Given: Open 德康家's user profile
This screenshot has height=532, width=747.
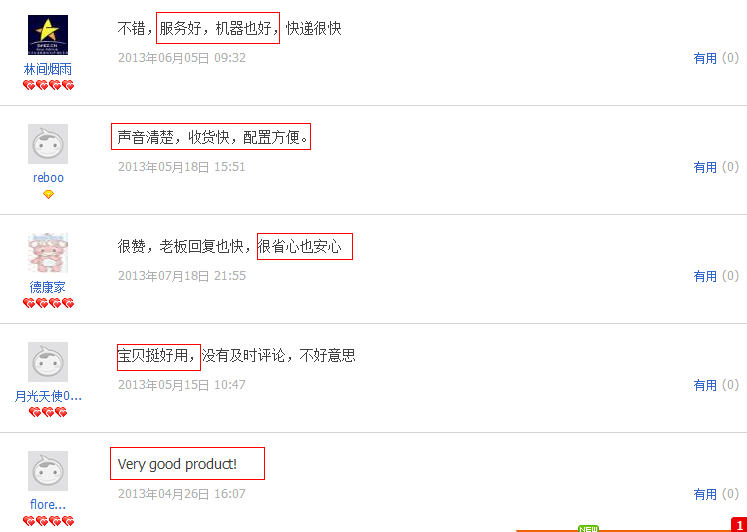Looking at the screenshot, I should (x=48, y=287).
